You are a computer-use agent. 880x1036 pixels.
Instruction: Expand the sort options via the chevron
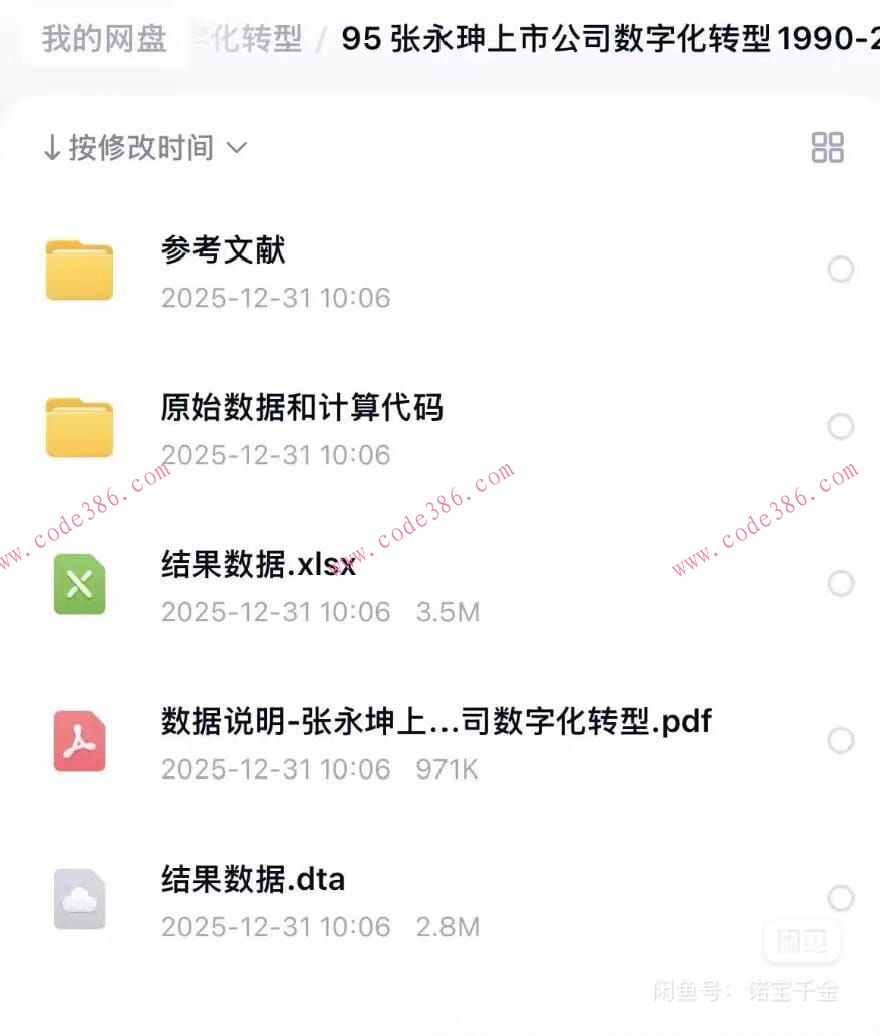[237, 149]
